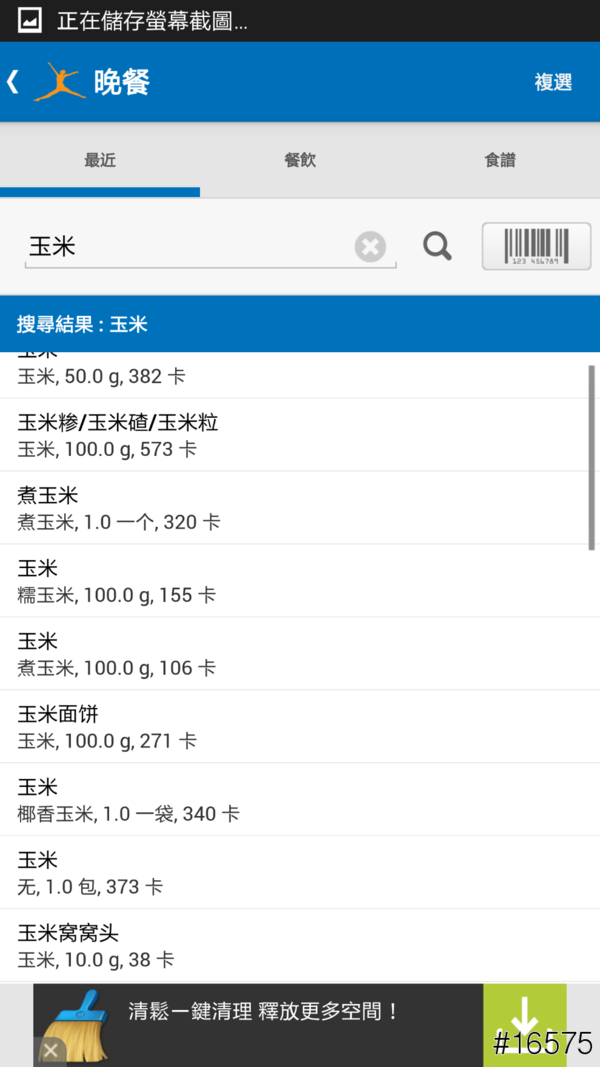Image resolution: width=600 pixels, height=1067 pixels.
Task: Choose 煮玉米, 1.0 一个, 320 卡
Action: 300,508
